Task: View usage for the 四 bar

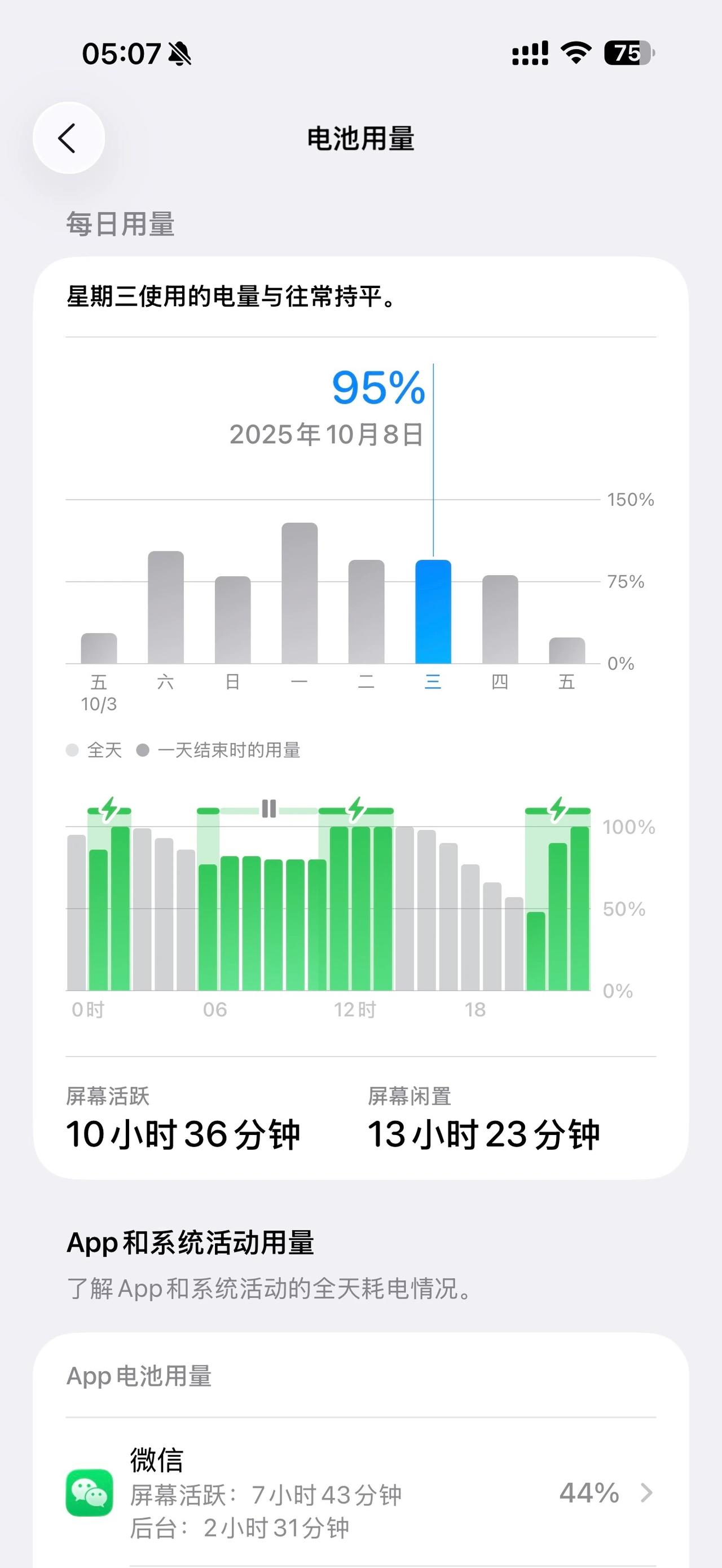Action: coord(500,619)
